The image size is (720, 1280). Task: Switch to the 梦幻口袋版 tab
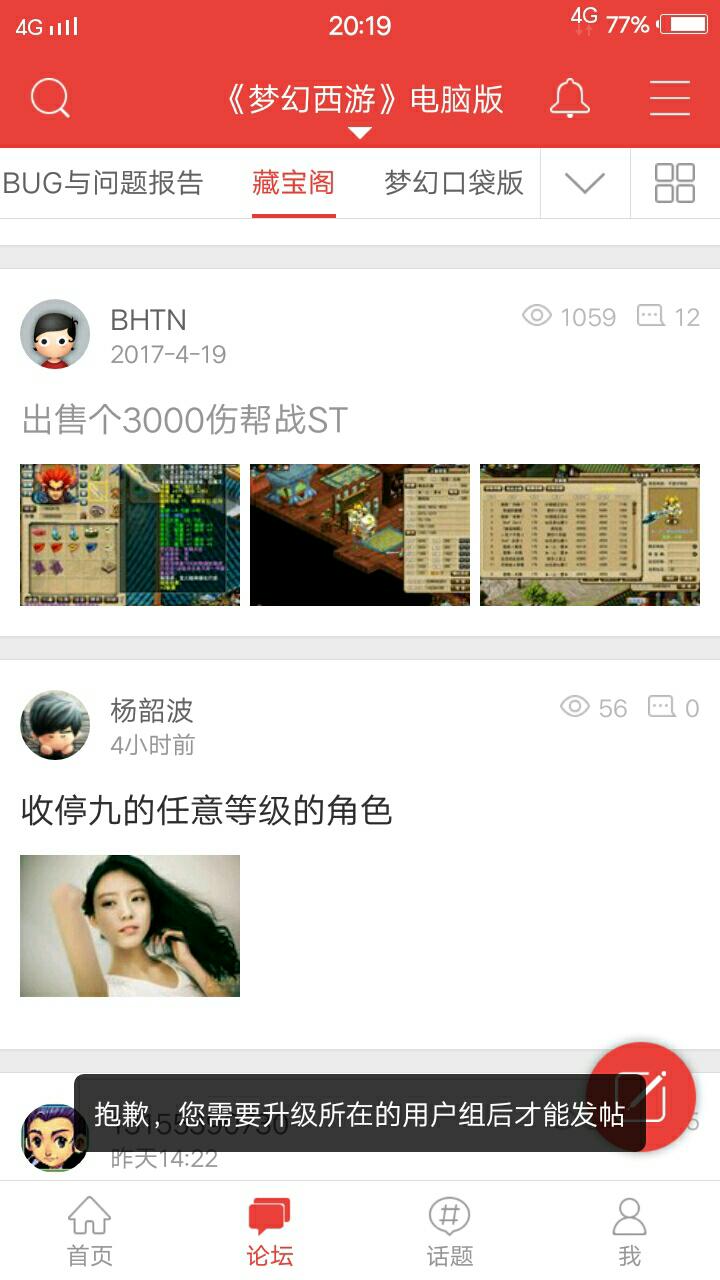tap(454, 183)
